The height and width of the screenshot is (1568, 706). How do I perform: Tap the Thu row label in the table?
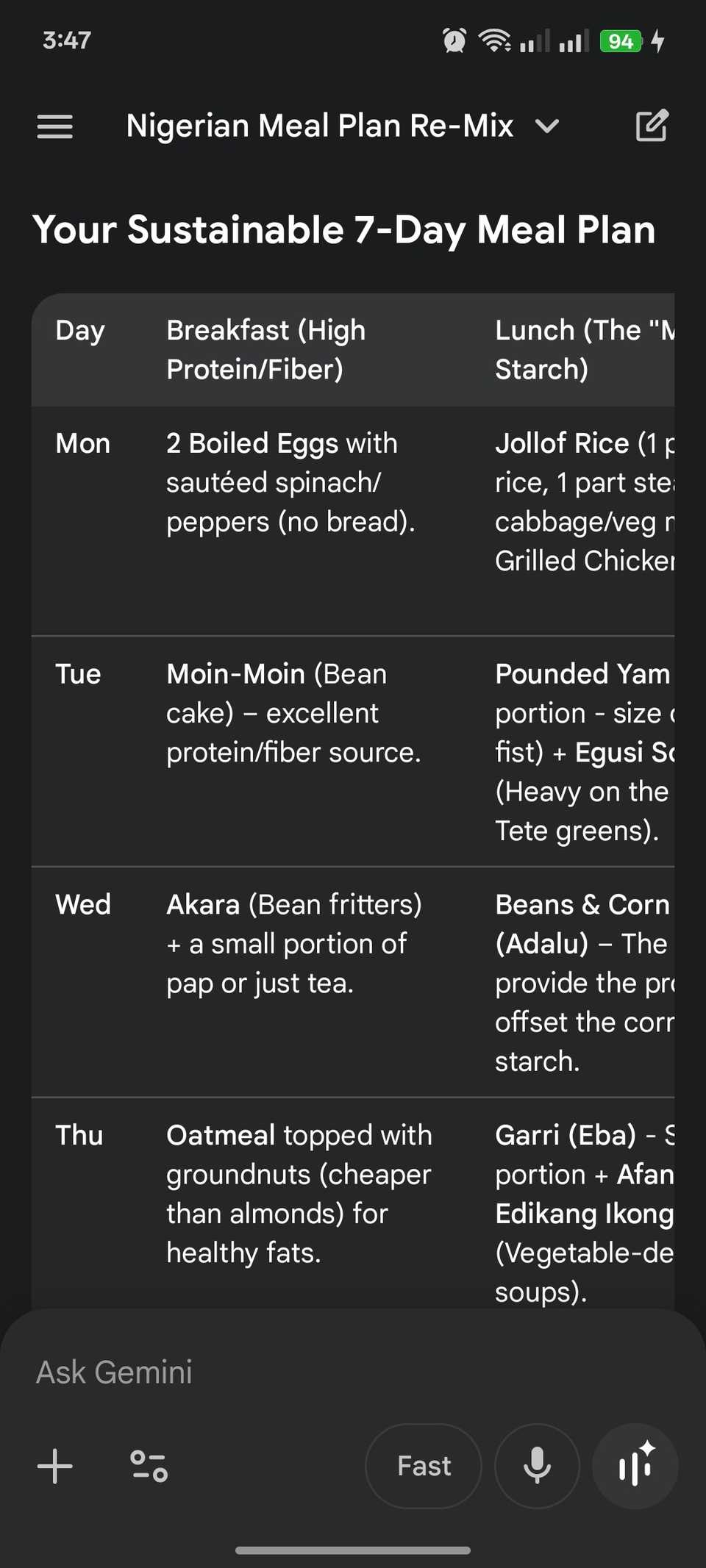(79, 1135)
